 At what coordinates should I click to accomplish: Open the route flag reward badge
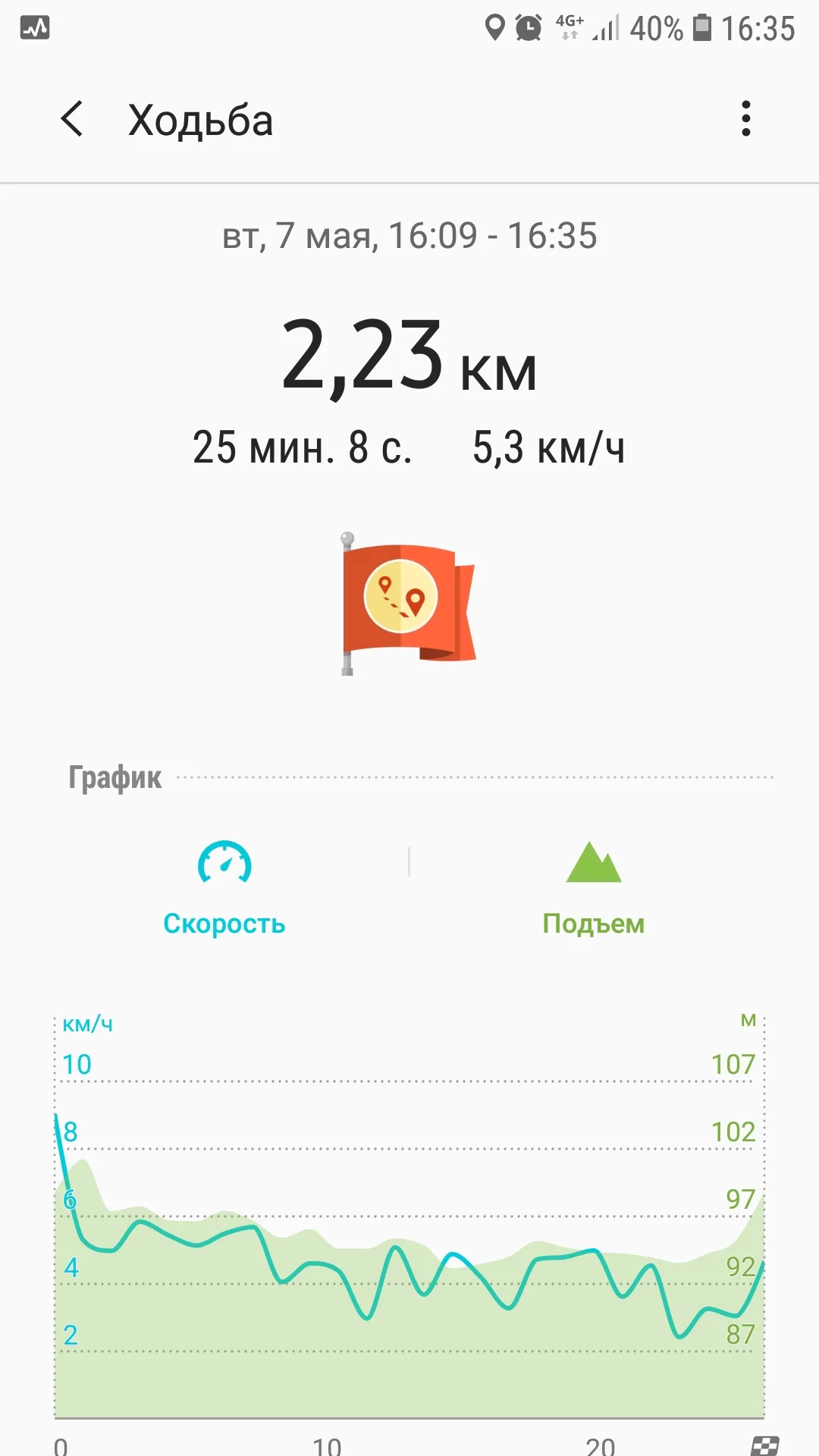pos(408,603)
